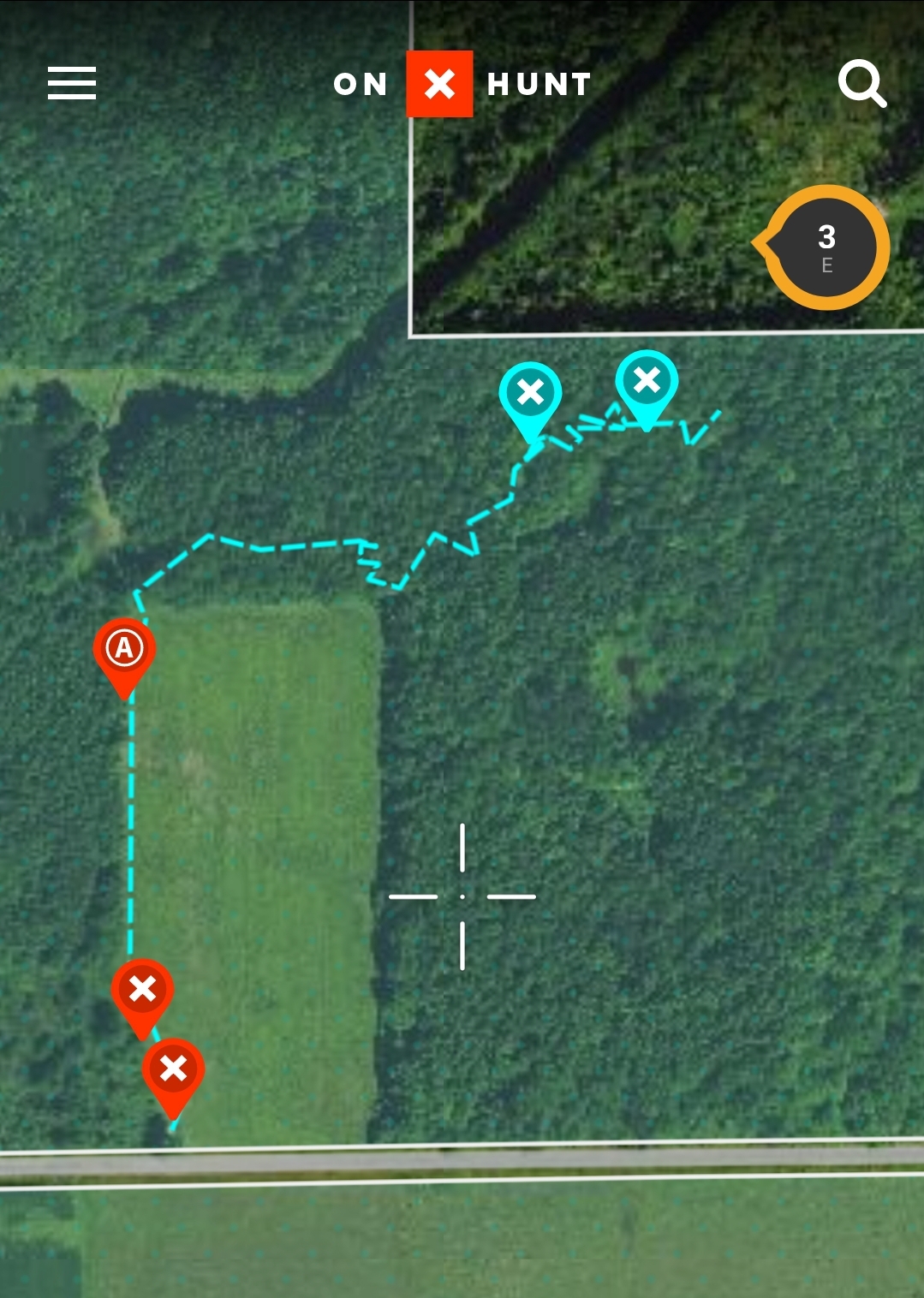This screenshot has height=1298, width=924.
Task: Select the left cyan X waypoint
Action: click(530, 394)
